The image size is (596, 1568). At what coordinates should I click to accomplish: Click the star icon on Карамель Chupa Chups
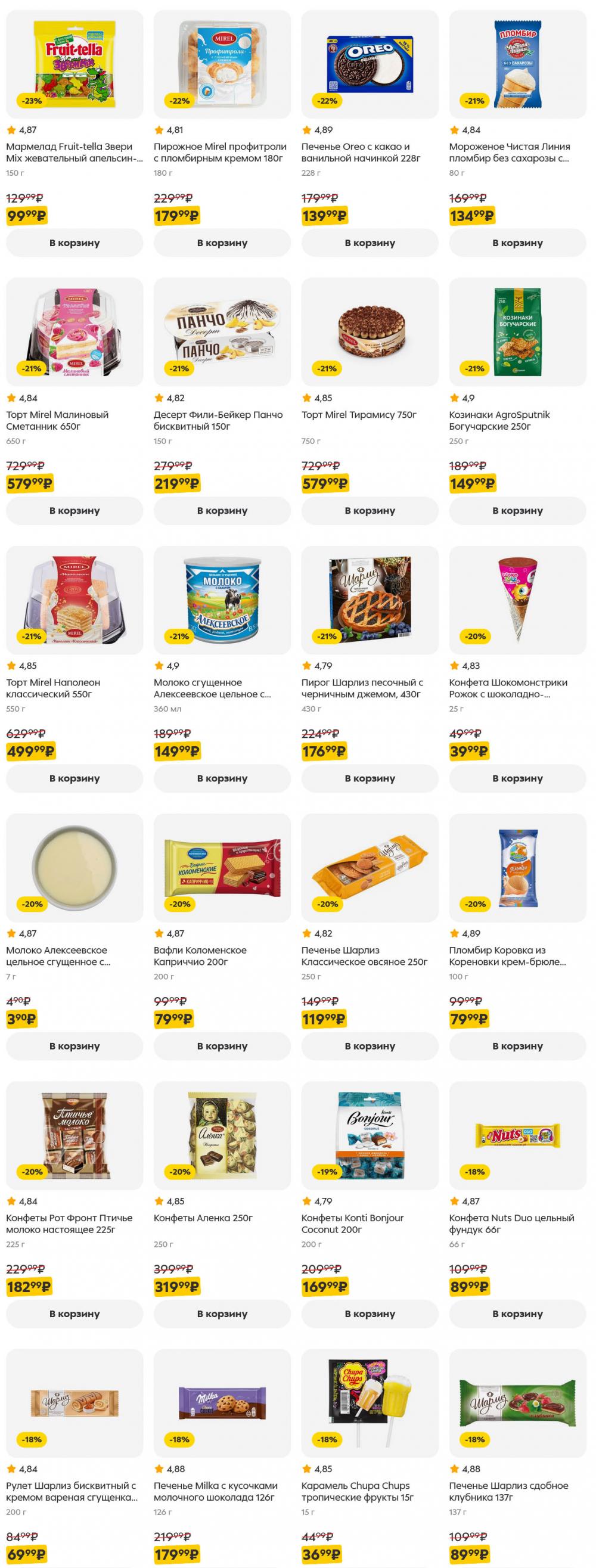pos(306,1468)
